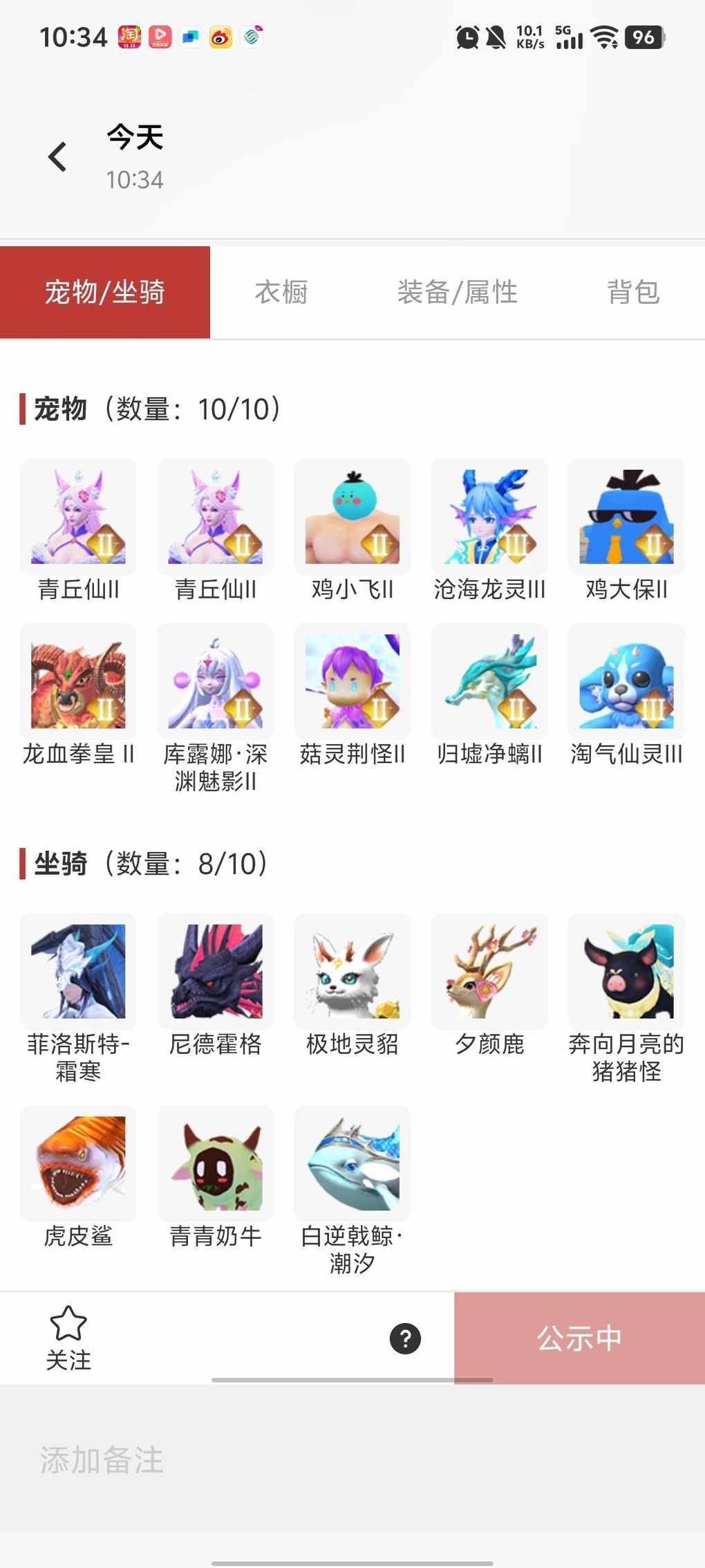This screenshot has height=1568, width=705.
Task: Switch to the 衣橱 tab
Action: click(x=281, y=293)
